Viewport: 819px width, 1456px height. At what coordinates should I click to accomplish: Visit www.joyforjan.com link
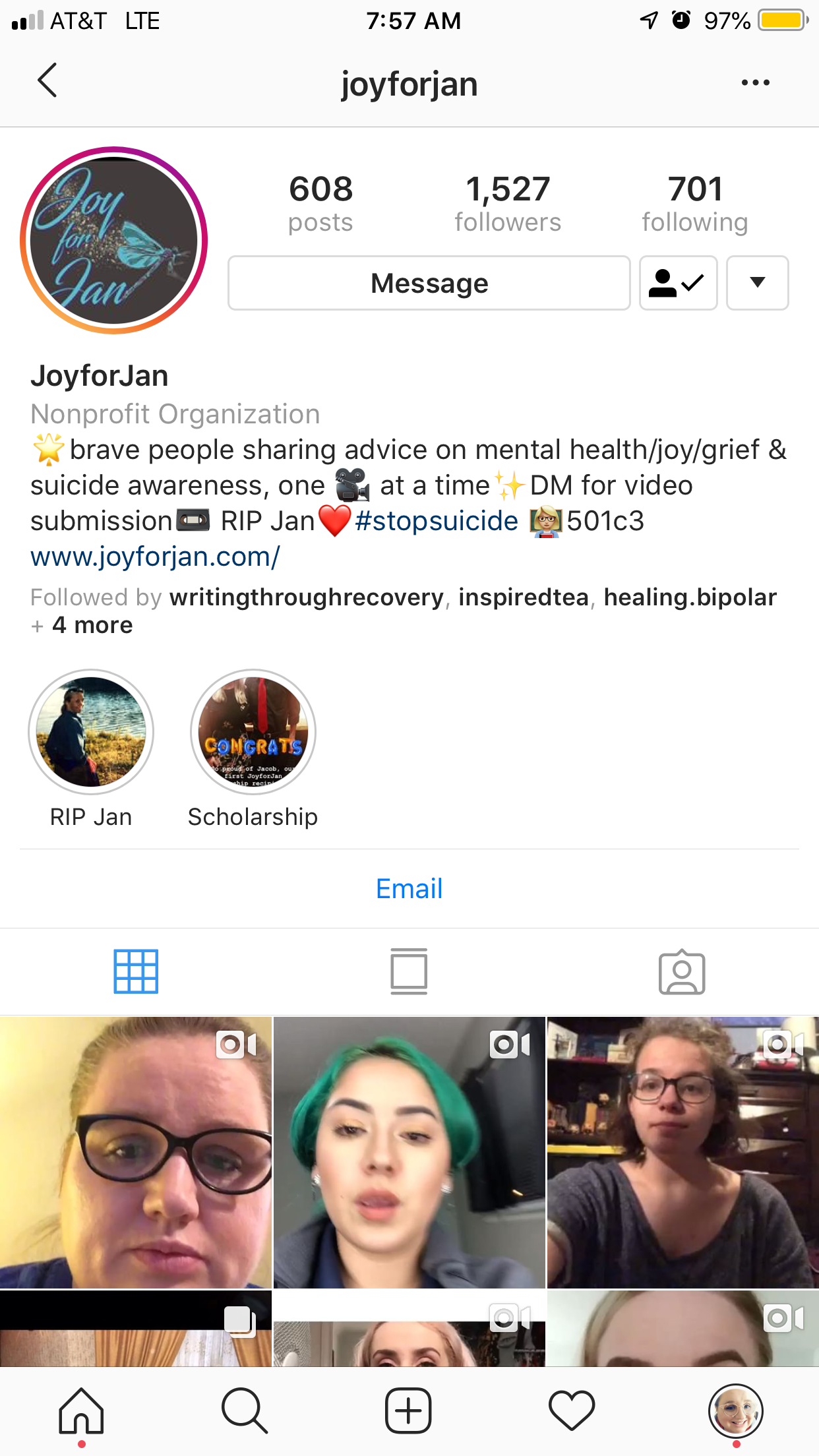(x=156, y=557)
